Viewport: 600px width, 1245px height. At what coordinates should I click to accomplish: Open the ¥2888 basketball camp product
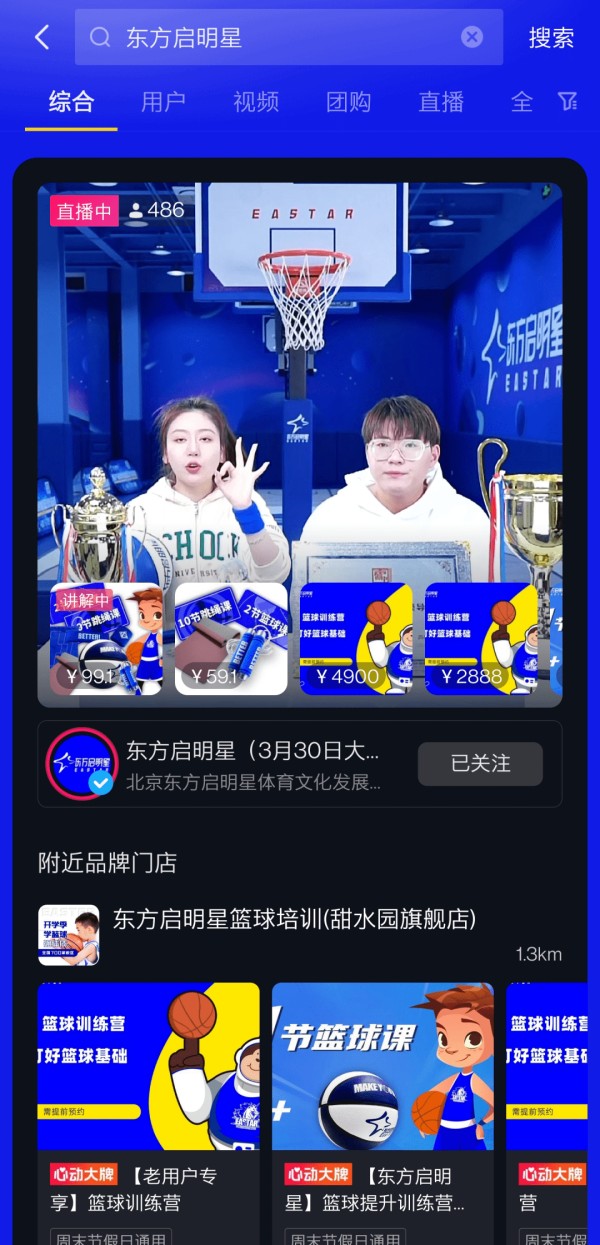point(481,639)
